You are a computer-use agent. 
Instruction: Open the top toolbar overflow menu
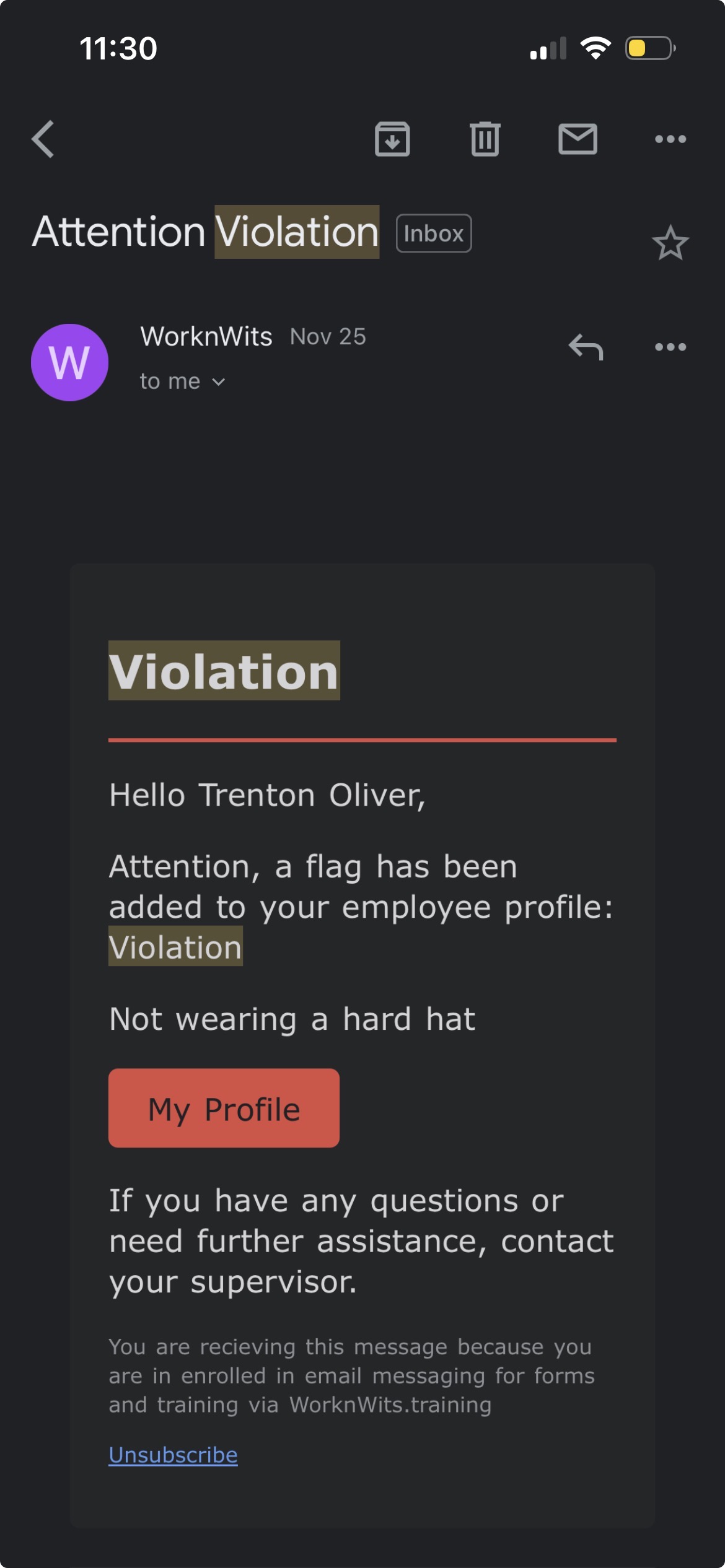(670, 139)
